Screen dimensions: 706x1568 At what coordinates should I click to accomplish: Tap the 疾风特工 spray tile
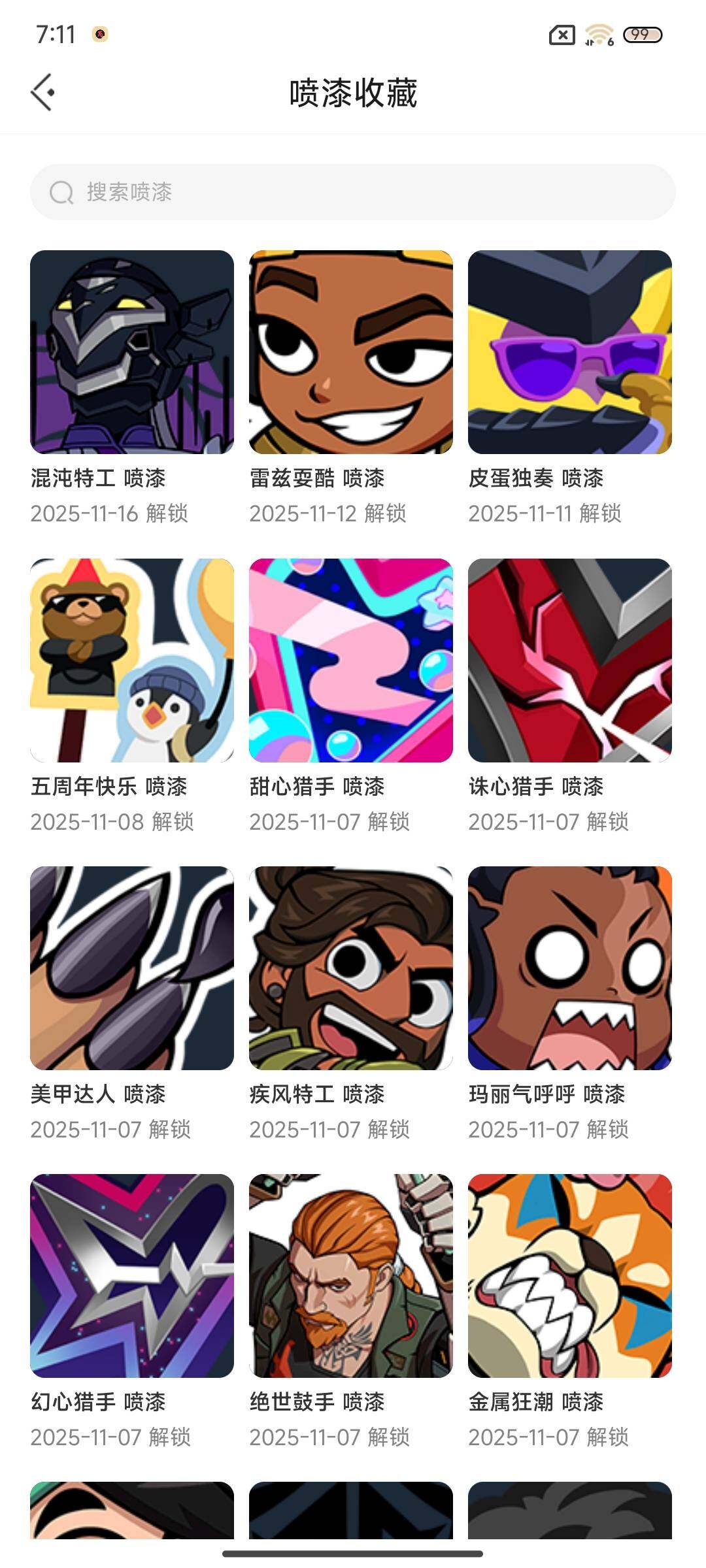351,968
